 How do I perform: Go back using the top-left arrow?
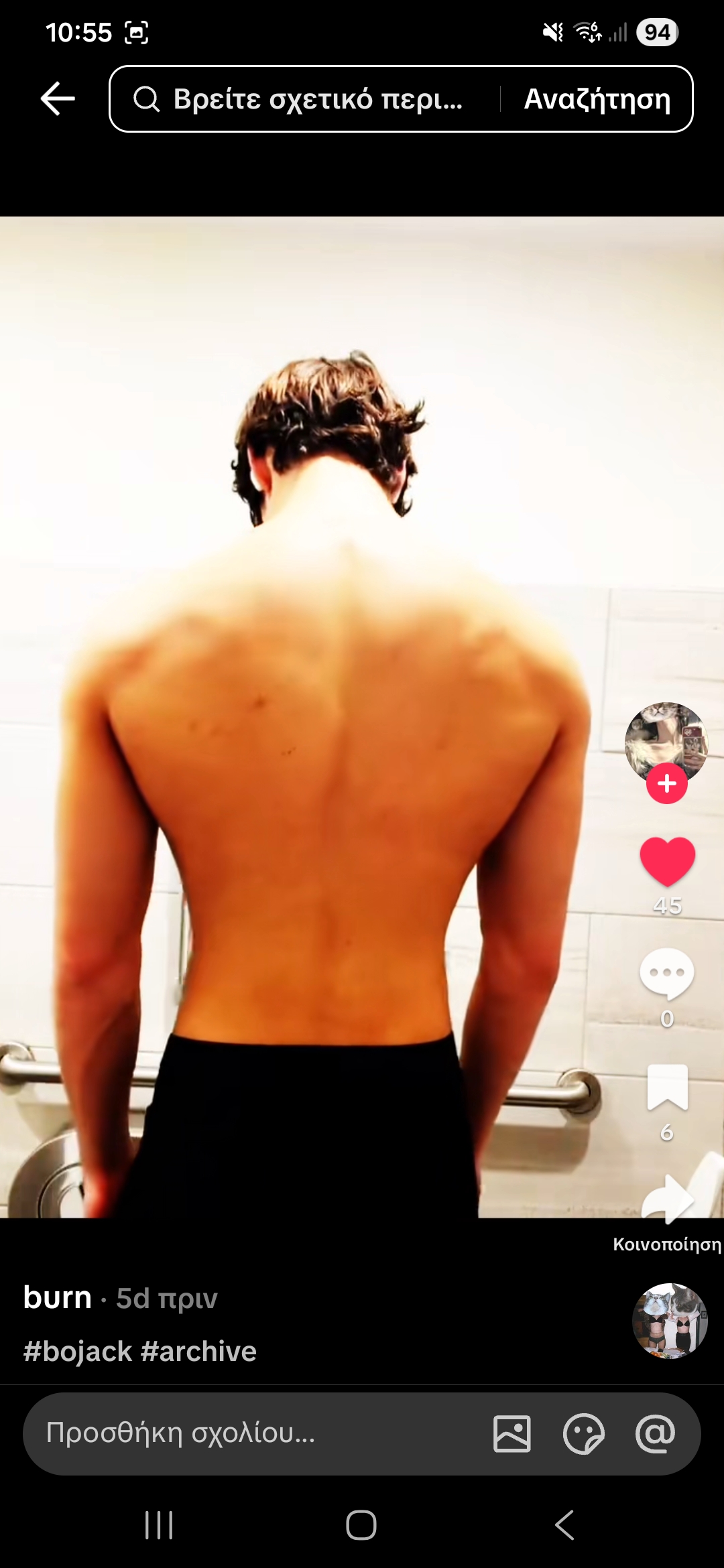[58, 99]
